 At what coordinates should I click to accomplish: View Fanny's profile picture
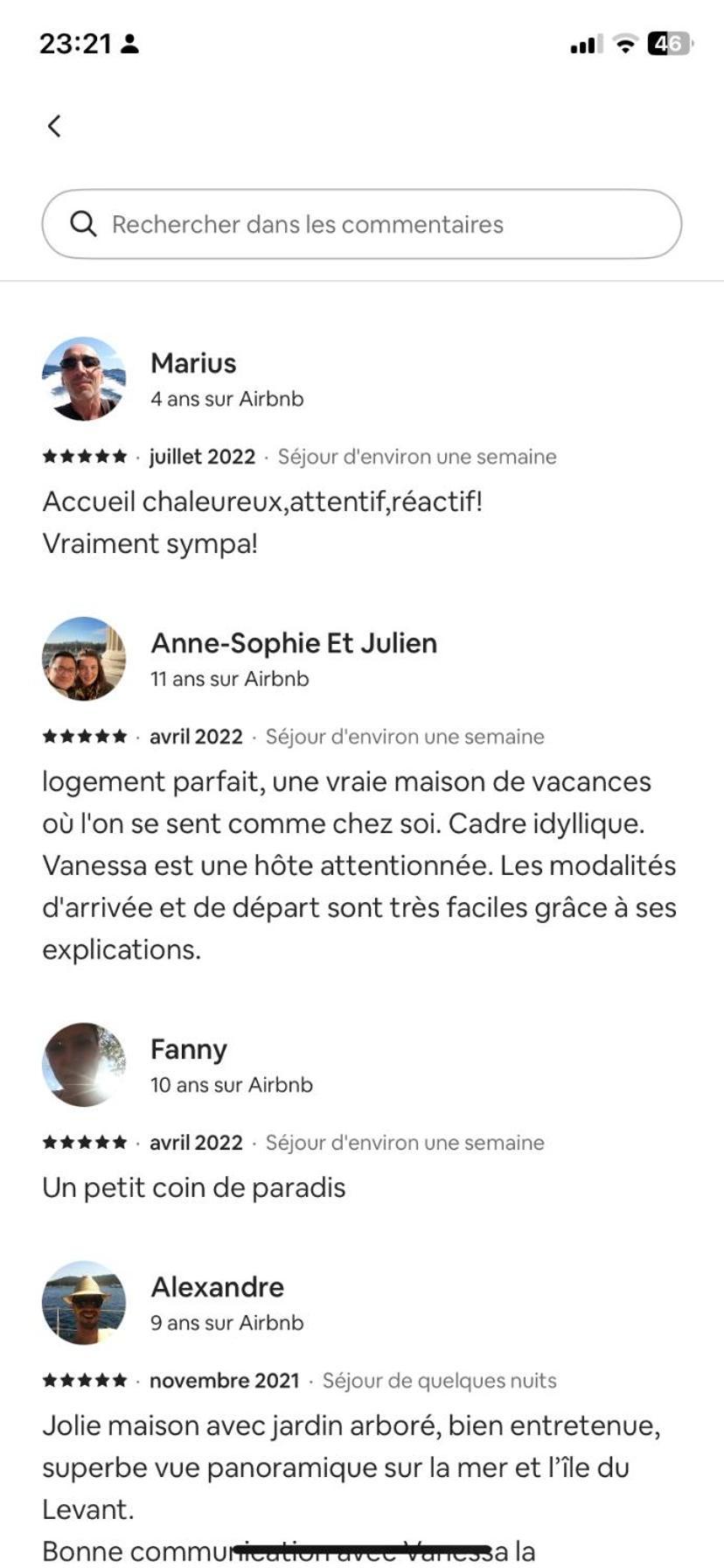tap(84, 1065)
